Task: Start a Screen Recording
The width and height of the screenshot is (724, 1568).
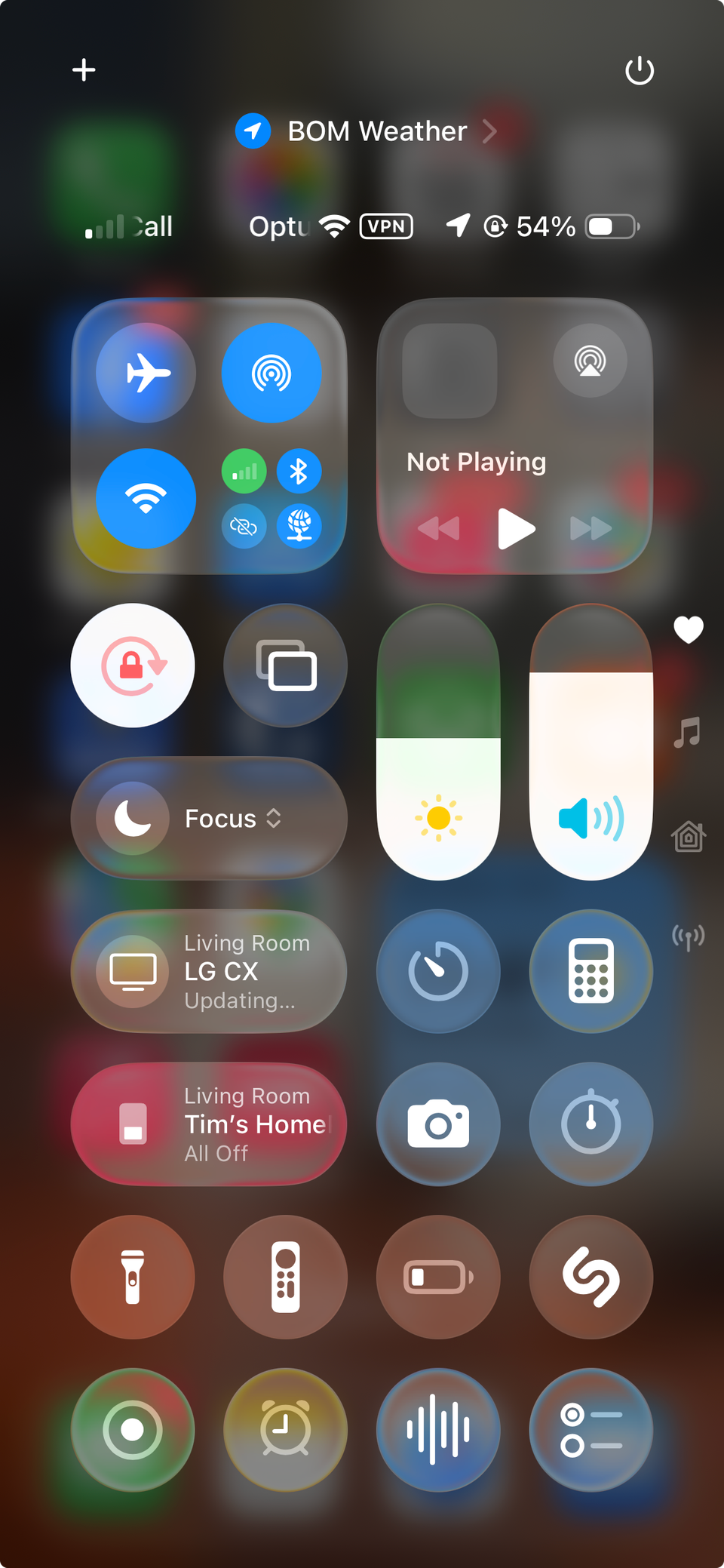Action: pyautogui.click(x=133, y=1431)
